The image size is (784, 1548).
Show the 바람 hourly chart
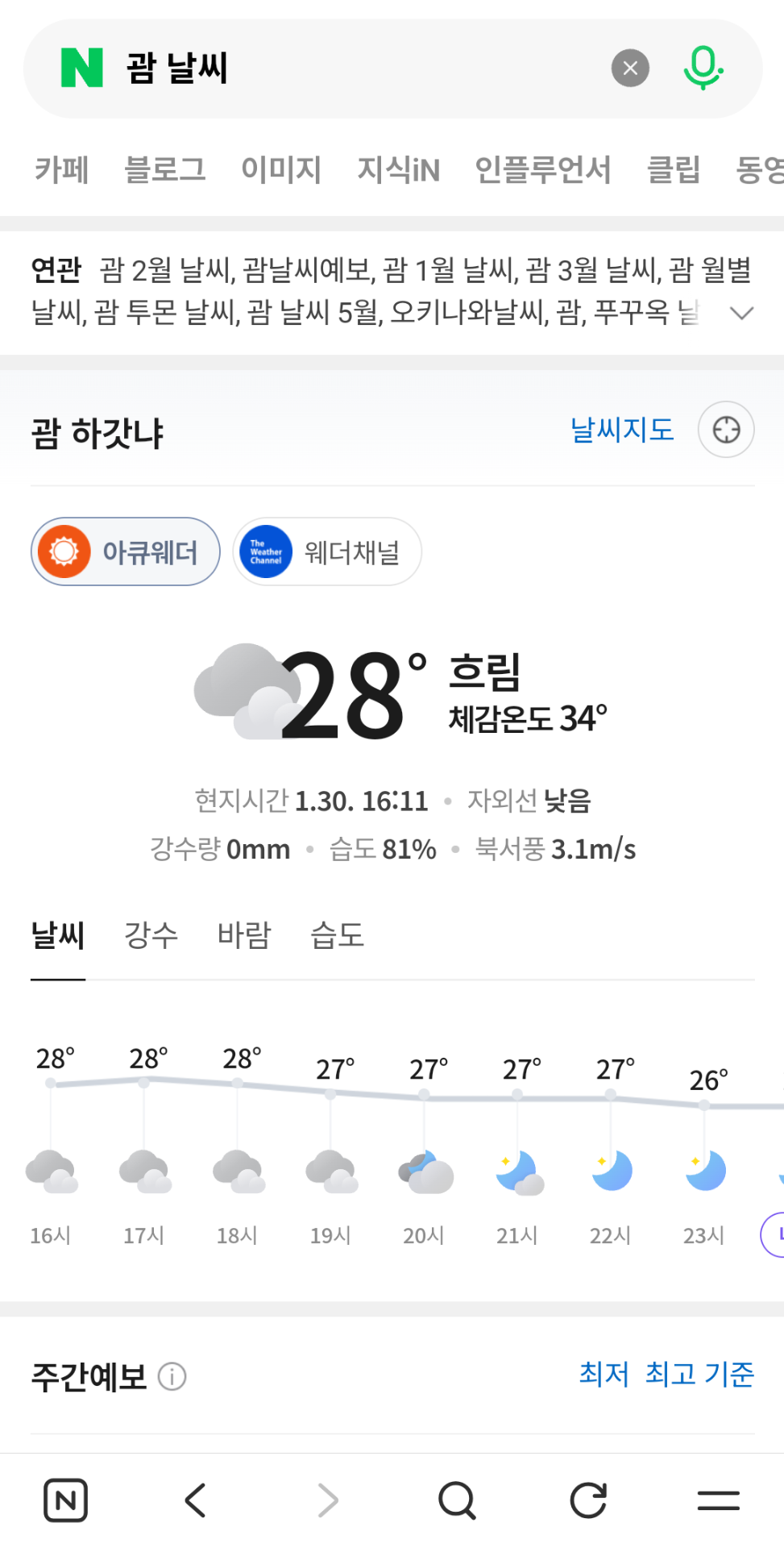(x=244, y=935)
